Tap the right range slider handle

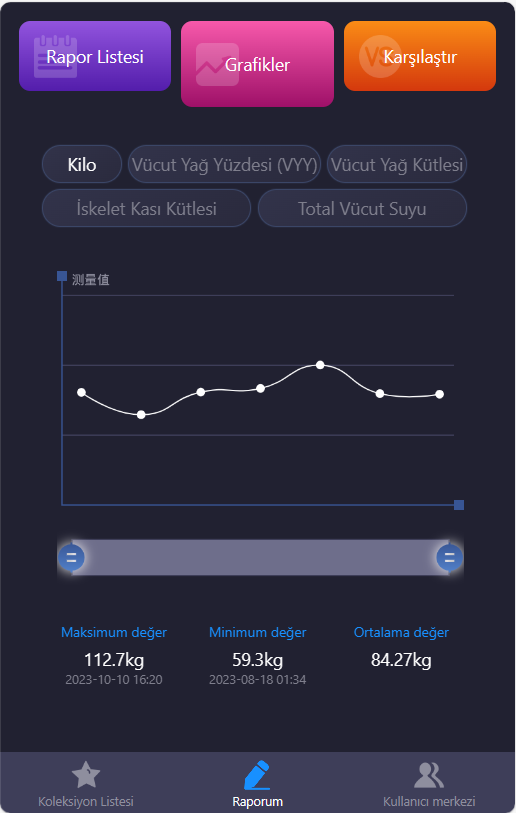450,557
